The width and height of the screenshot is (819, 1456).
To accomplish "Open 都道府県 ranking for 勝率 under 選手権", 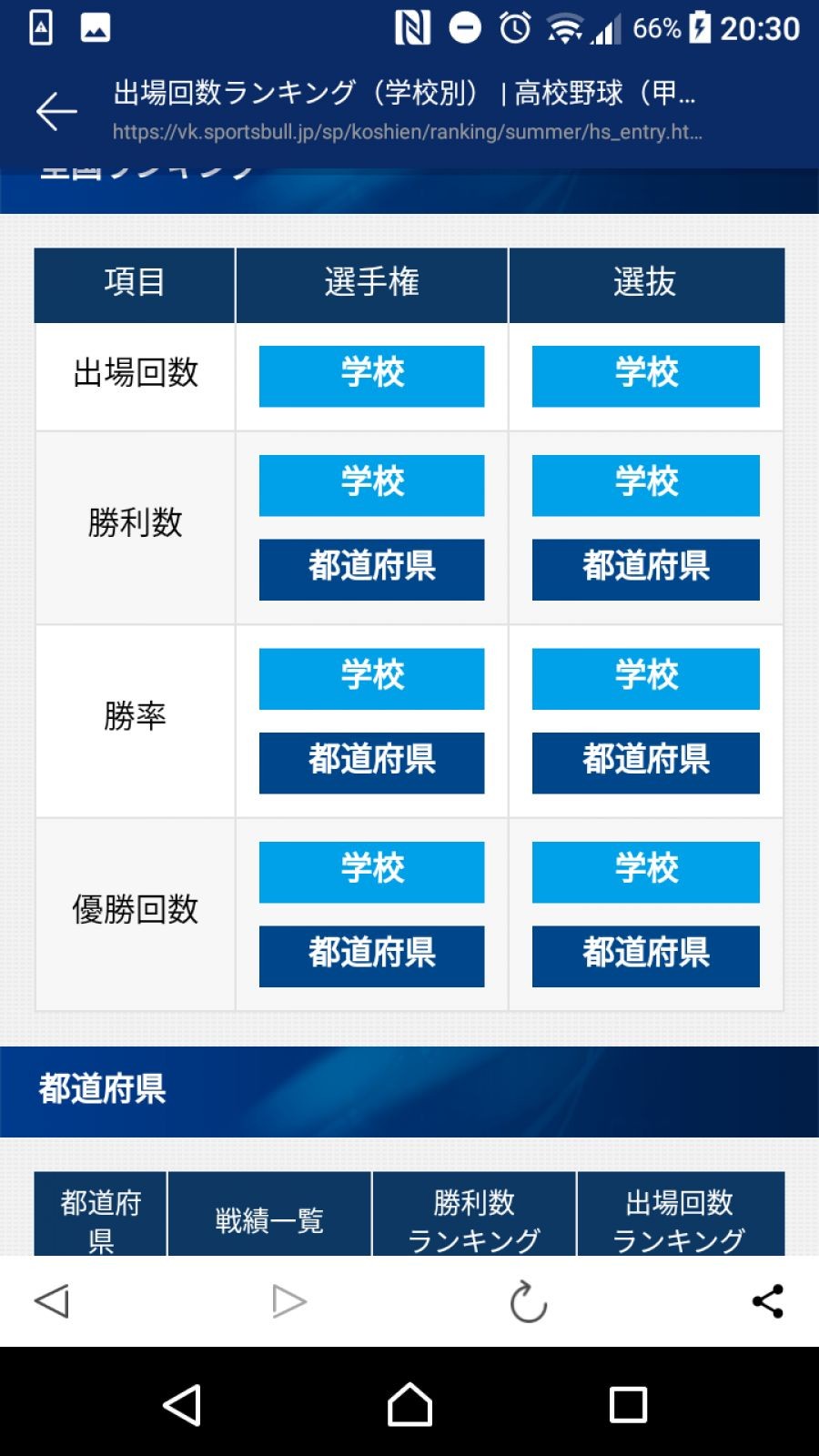I will (371, 763).
